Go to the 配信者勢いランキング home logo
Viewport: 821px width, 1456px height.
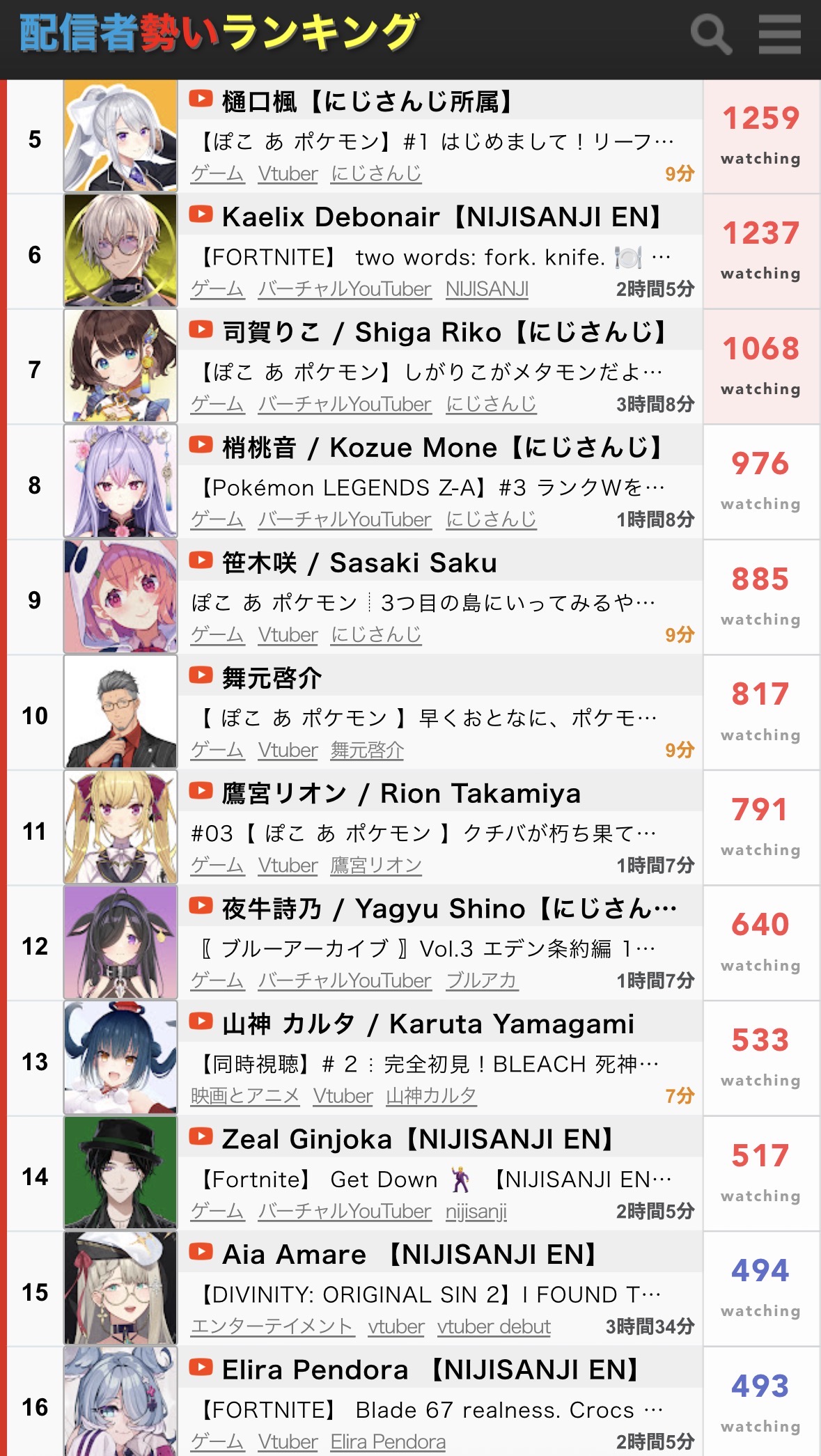219,33
